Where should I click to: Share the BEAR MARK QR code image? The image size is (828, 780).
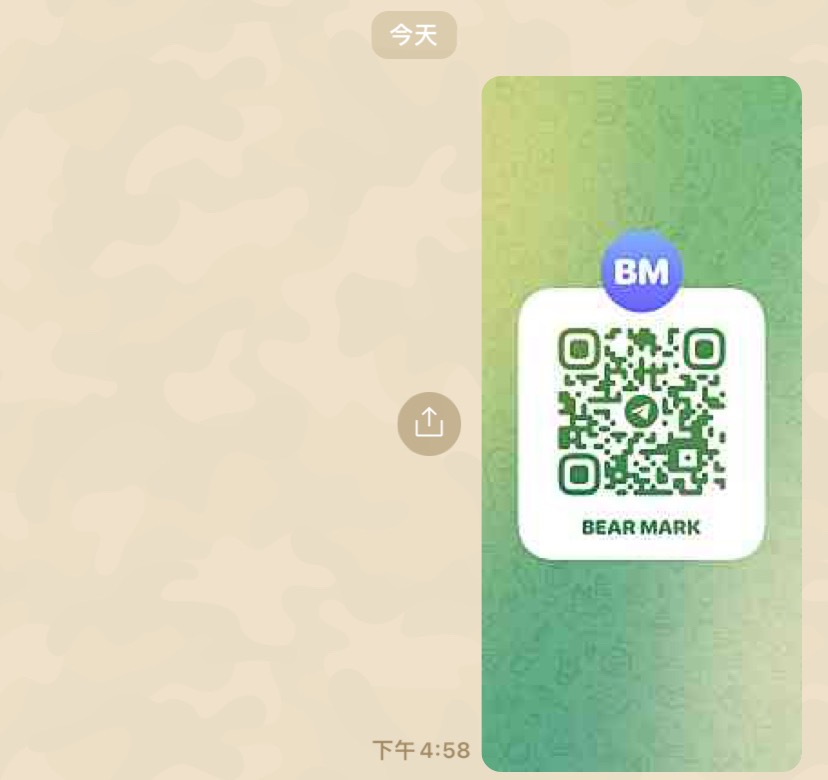coord(429,423)
